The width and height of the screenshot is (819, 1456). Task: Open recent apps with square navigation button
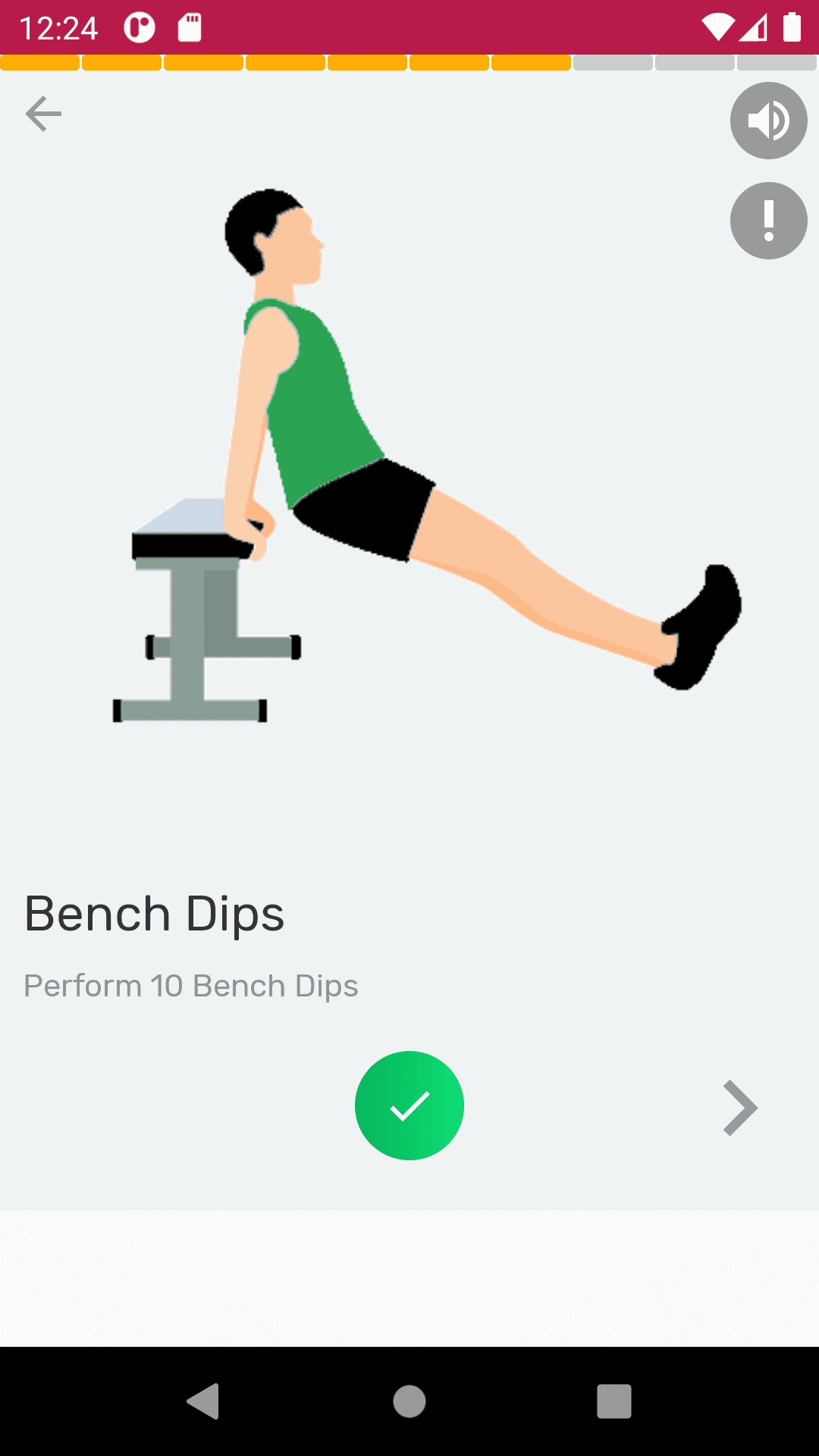click(614, 1400)
